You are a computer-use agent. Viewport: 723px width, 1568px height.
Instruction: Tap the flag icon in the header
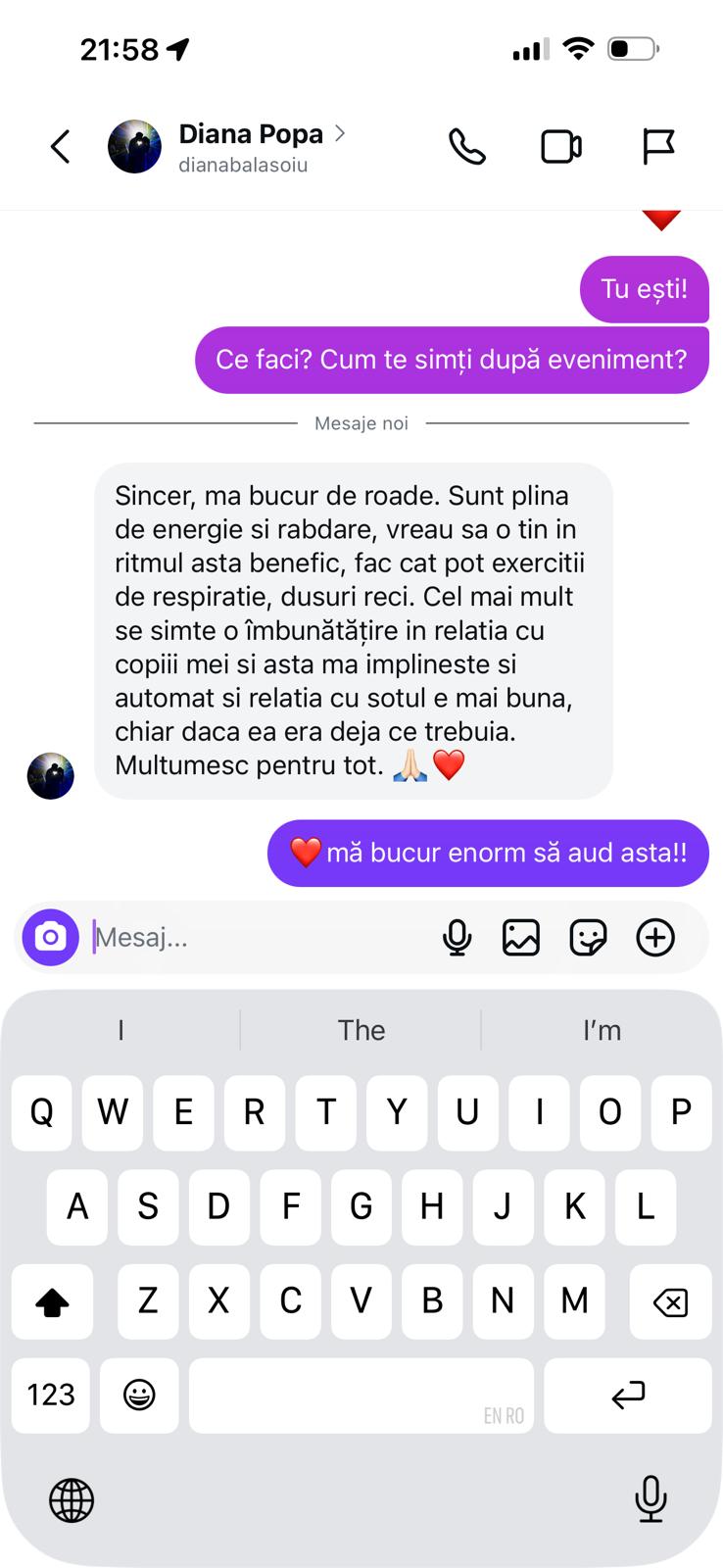click(x=658, y=147)
